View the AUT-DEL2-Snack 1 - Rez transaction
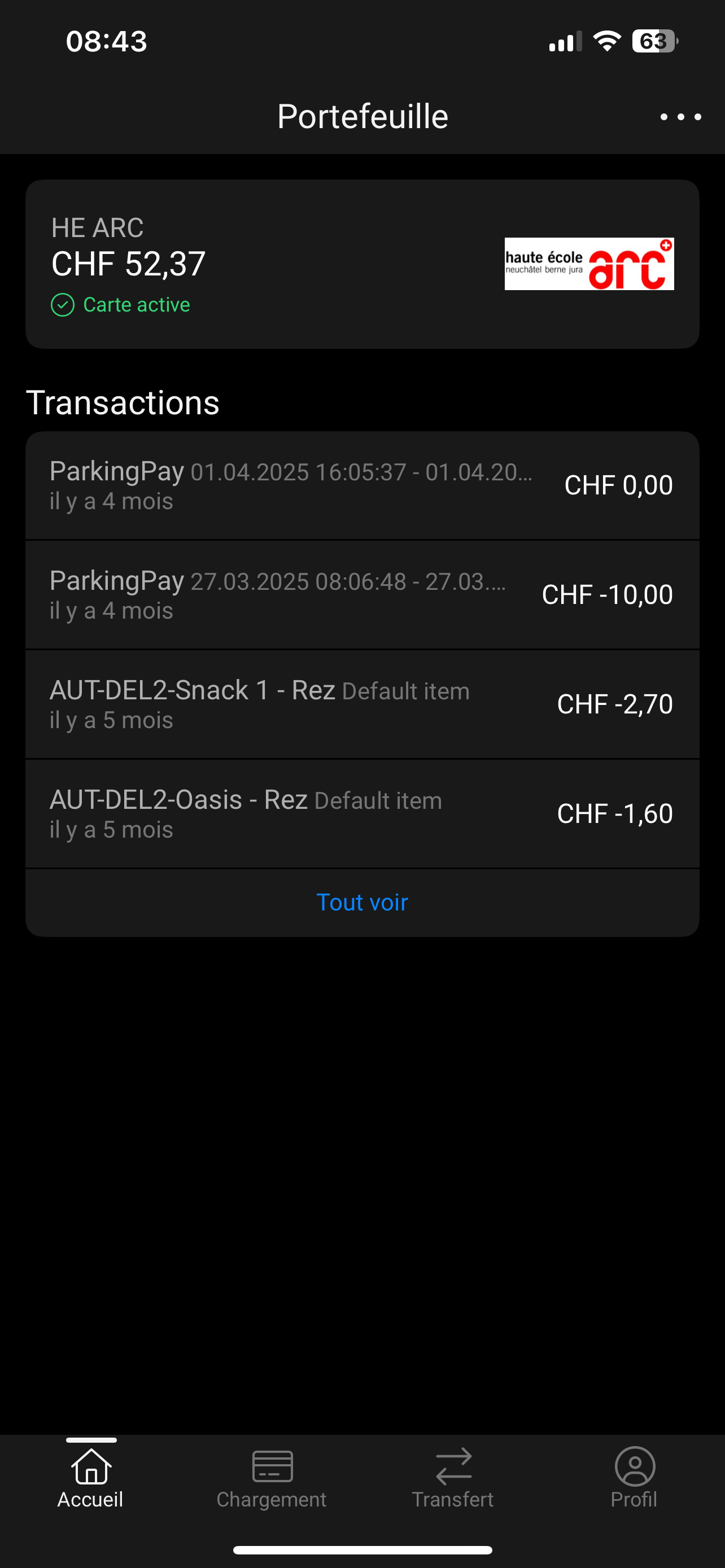The image size is (725, 1568). (362, 704)
